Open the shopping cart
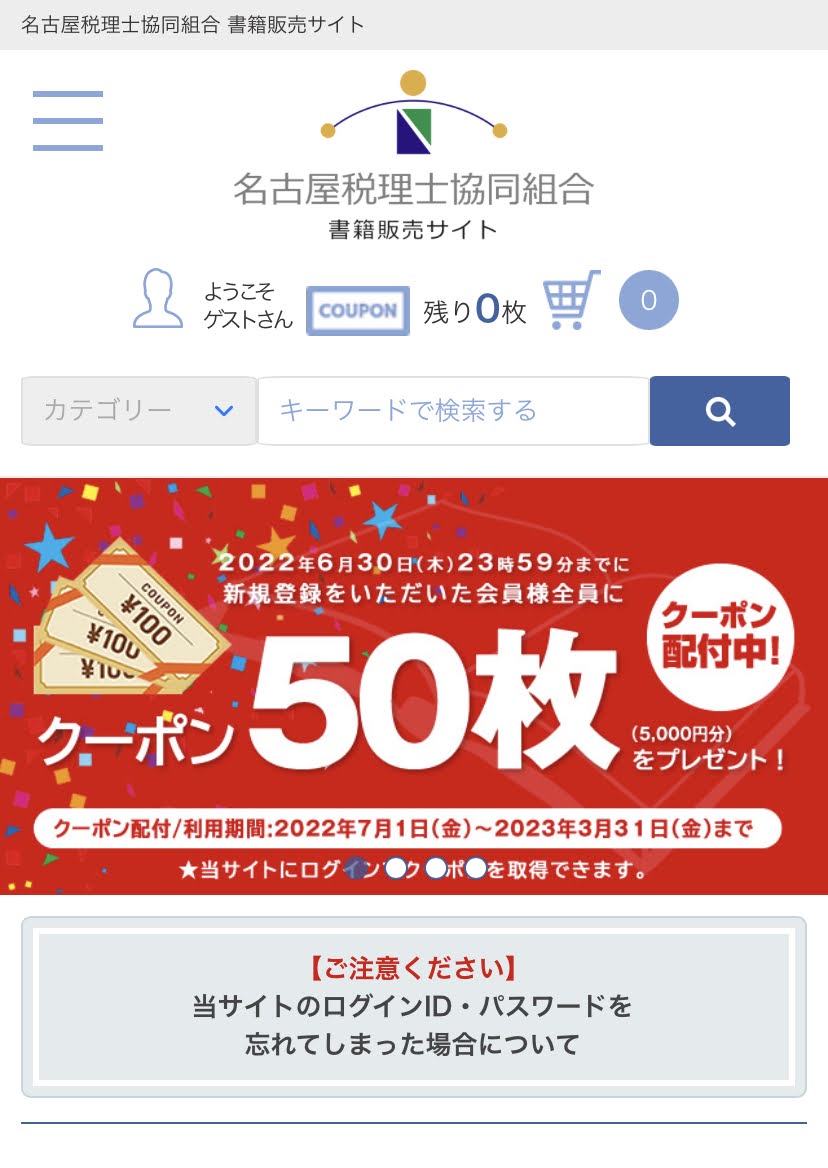 571,300
